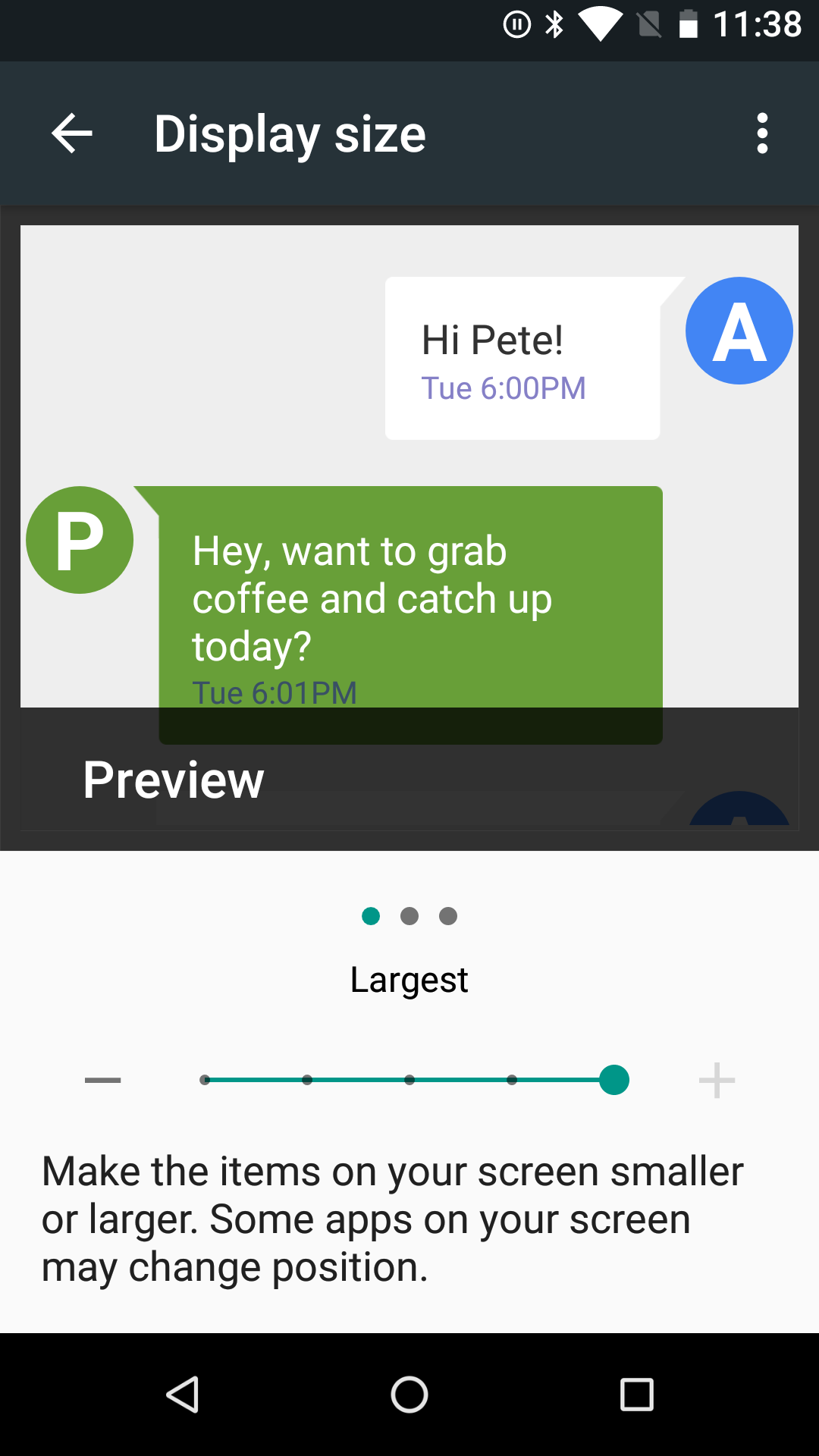Click the back arrow in the app bar
Image resolution: width=819 pixels, height=1456 pixels.
point(70,133)
